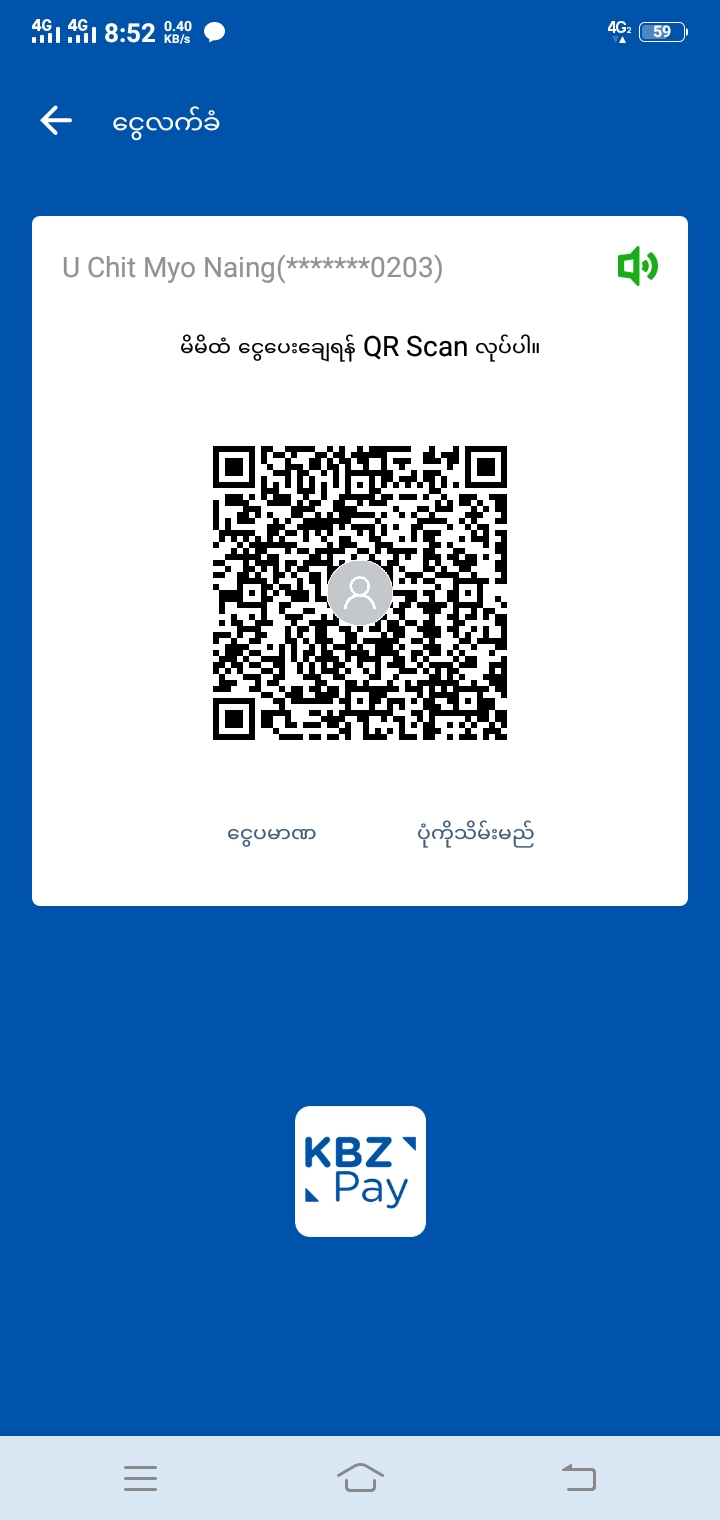Tap the system back button
This screenshot has height=1520, width=720.
coord(579,1478)
